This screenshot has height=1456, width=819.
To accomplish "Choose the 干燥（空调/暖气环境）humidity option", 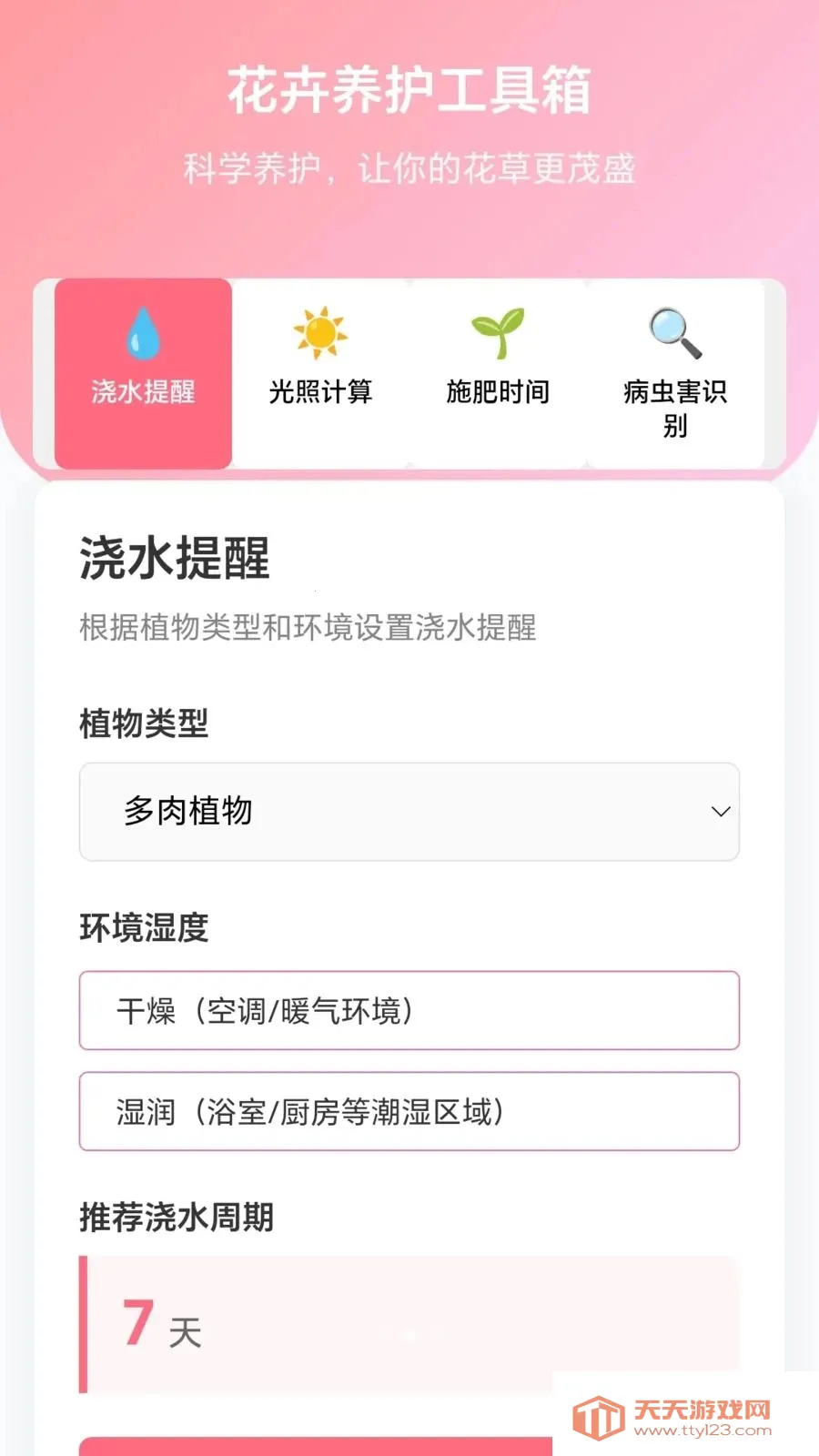I will 409,1011.
